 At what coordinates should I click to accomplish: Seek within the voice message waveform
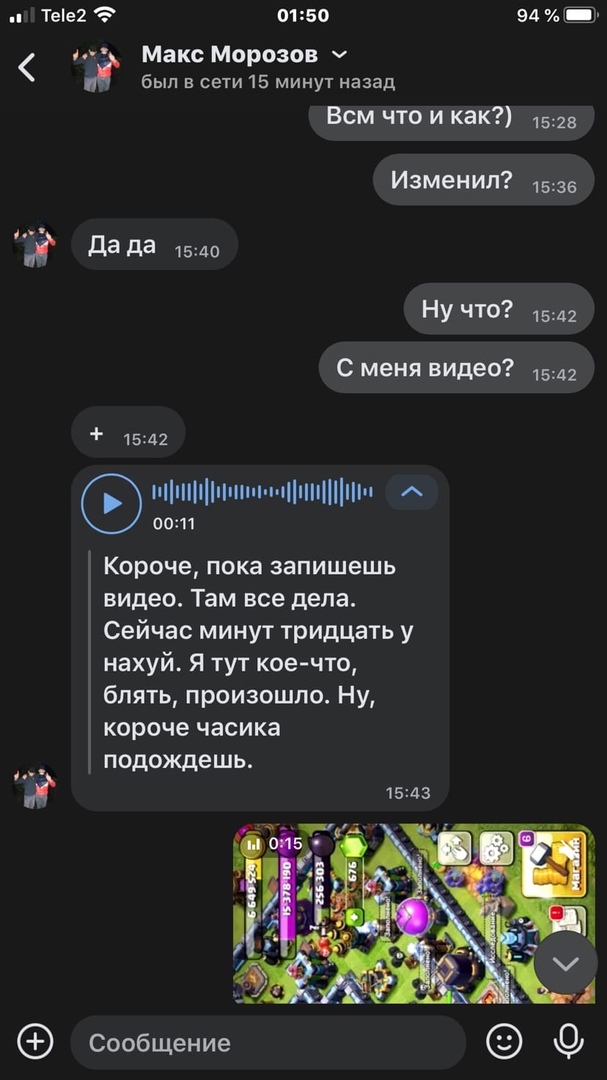coord(262,491)
